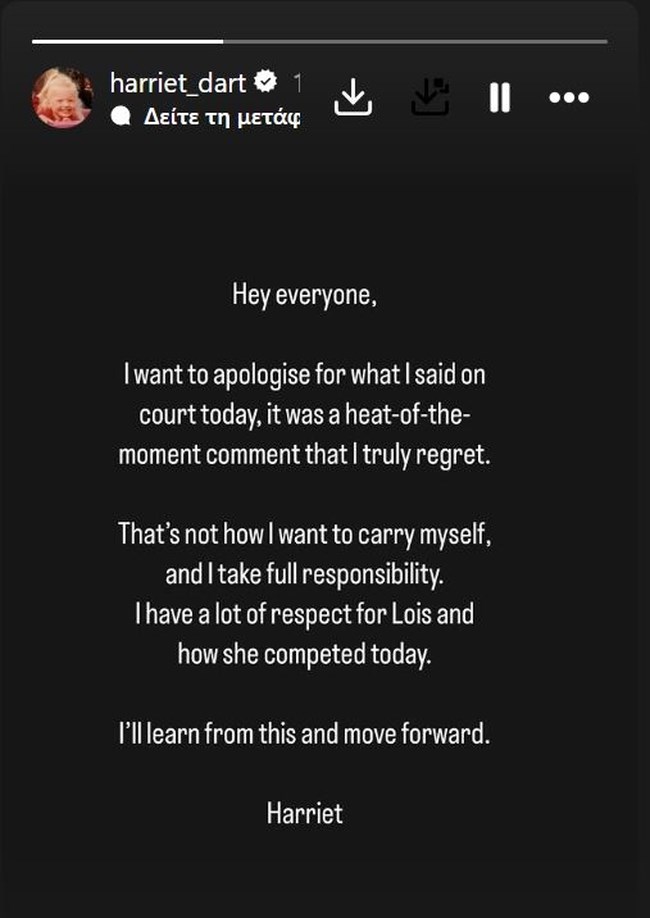Screen dimensions: 650x918
Task: Pause the story playback
Action: (500, 97)
